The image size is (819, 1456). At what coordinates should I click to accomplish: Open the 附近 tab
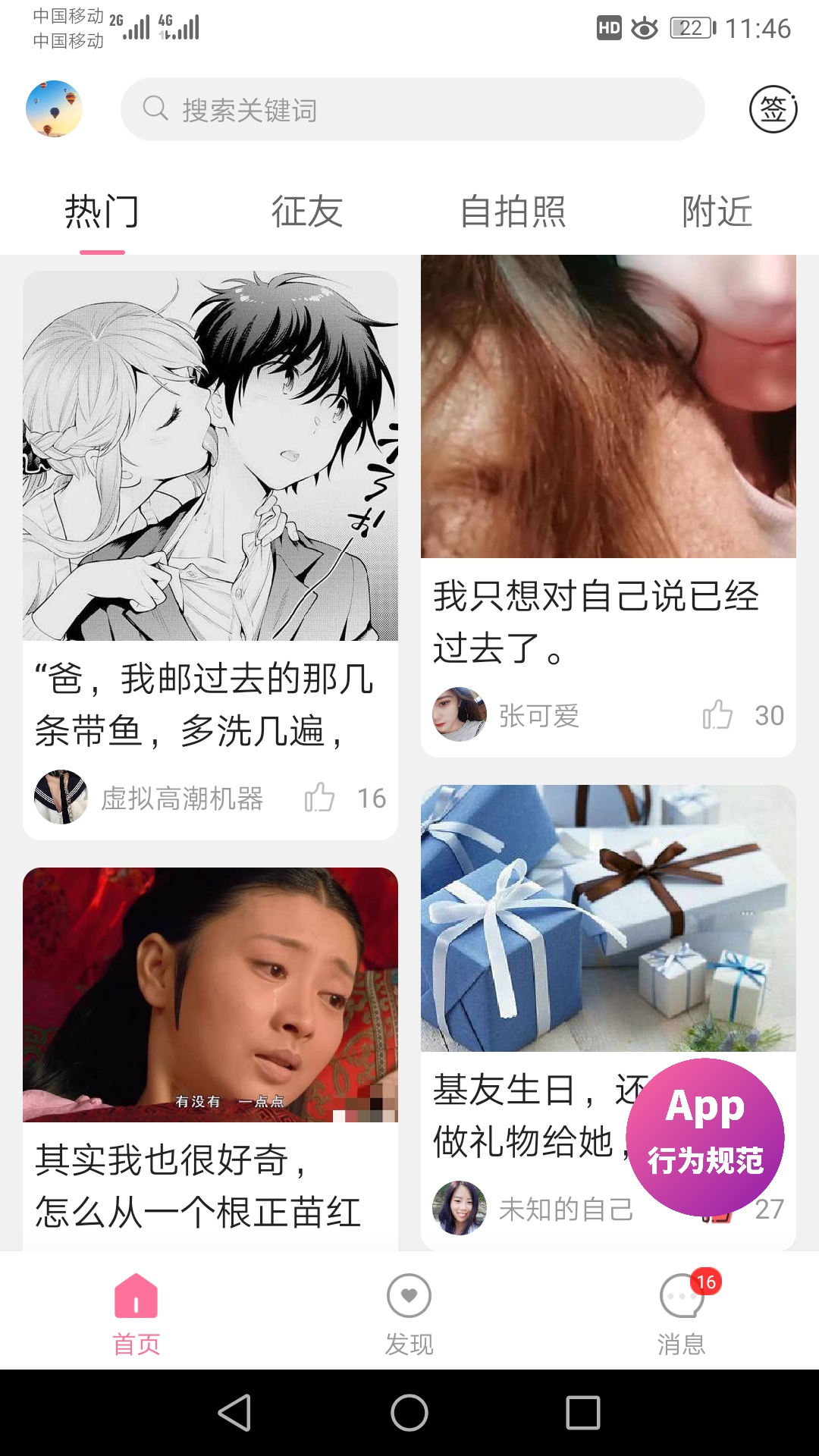click(x=716, y=213)
